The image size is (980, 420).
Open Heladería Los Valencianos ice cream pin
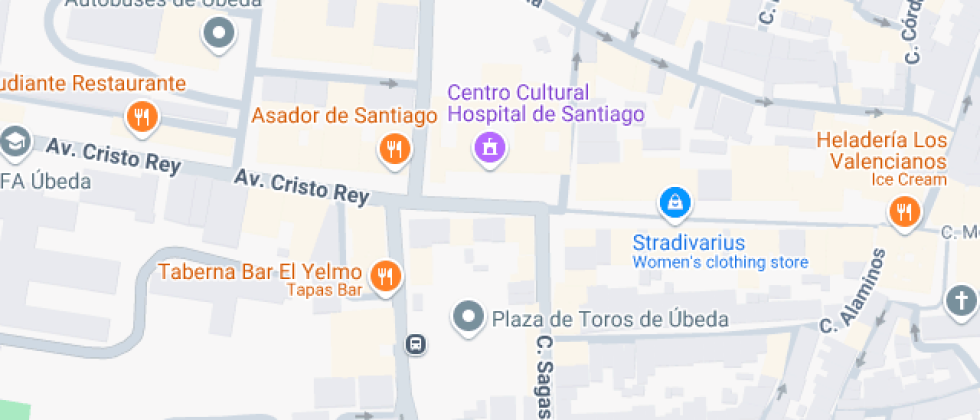(904, 213)
